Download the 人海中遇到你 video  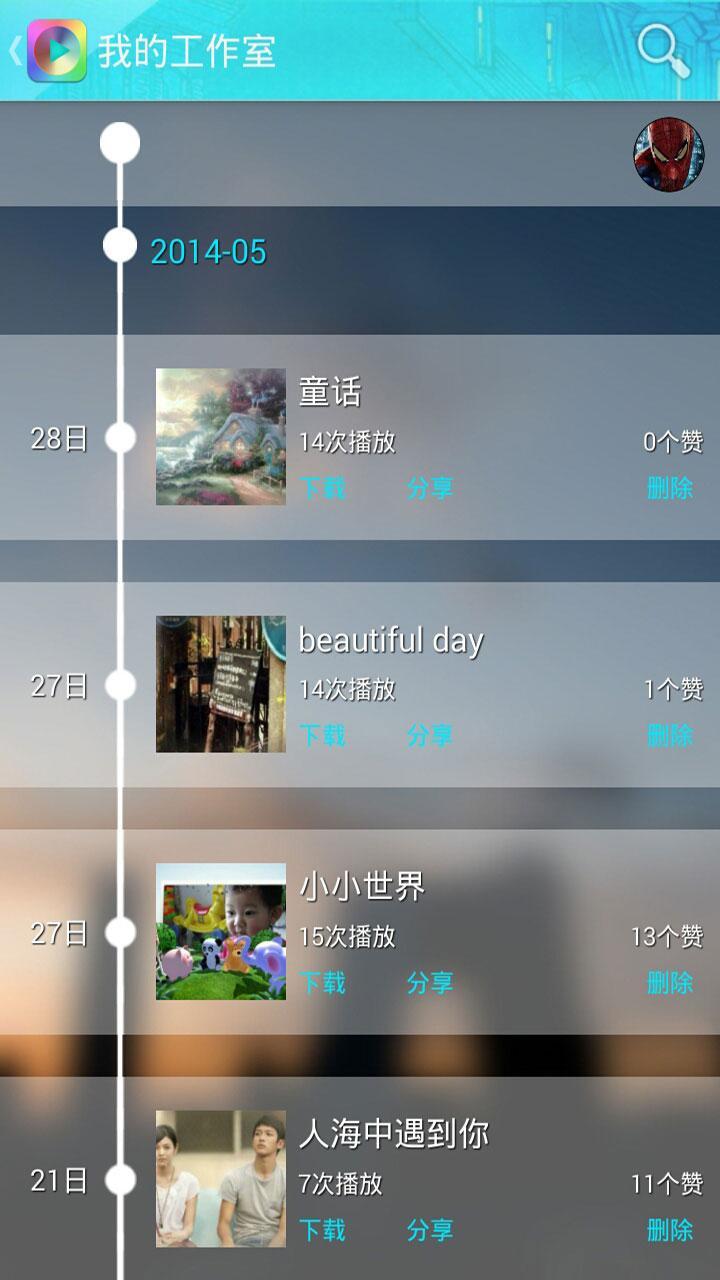(322, 1230)
